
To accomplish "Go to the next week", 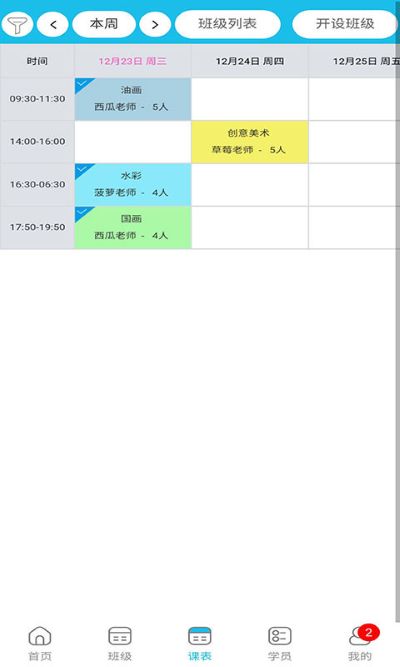I will pyautogui.click(x=155, y=24).
